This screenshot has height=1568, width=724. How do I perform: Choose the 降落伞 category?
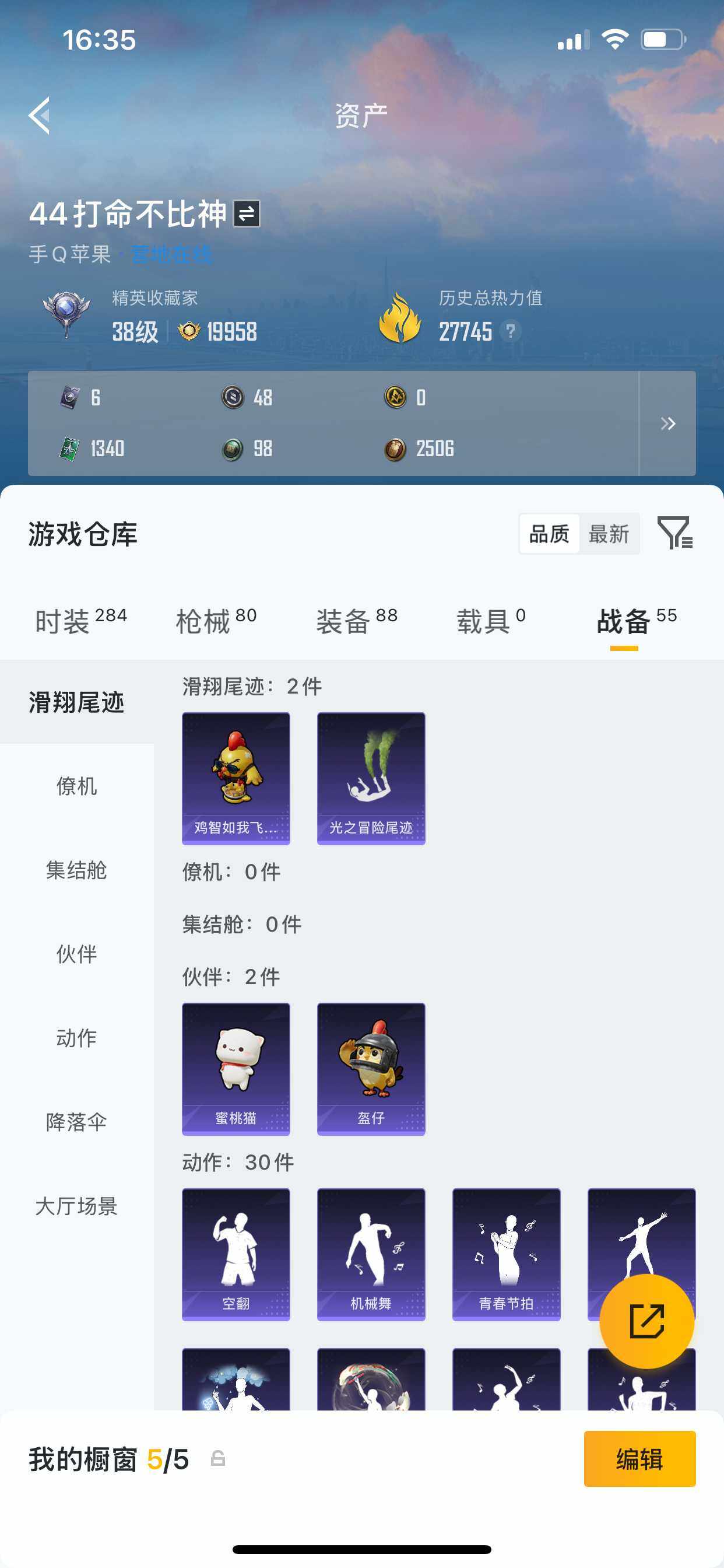(x=77, y=1122)
